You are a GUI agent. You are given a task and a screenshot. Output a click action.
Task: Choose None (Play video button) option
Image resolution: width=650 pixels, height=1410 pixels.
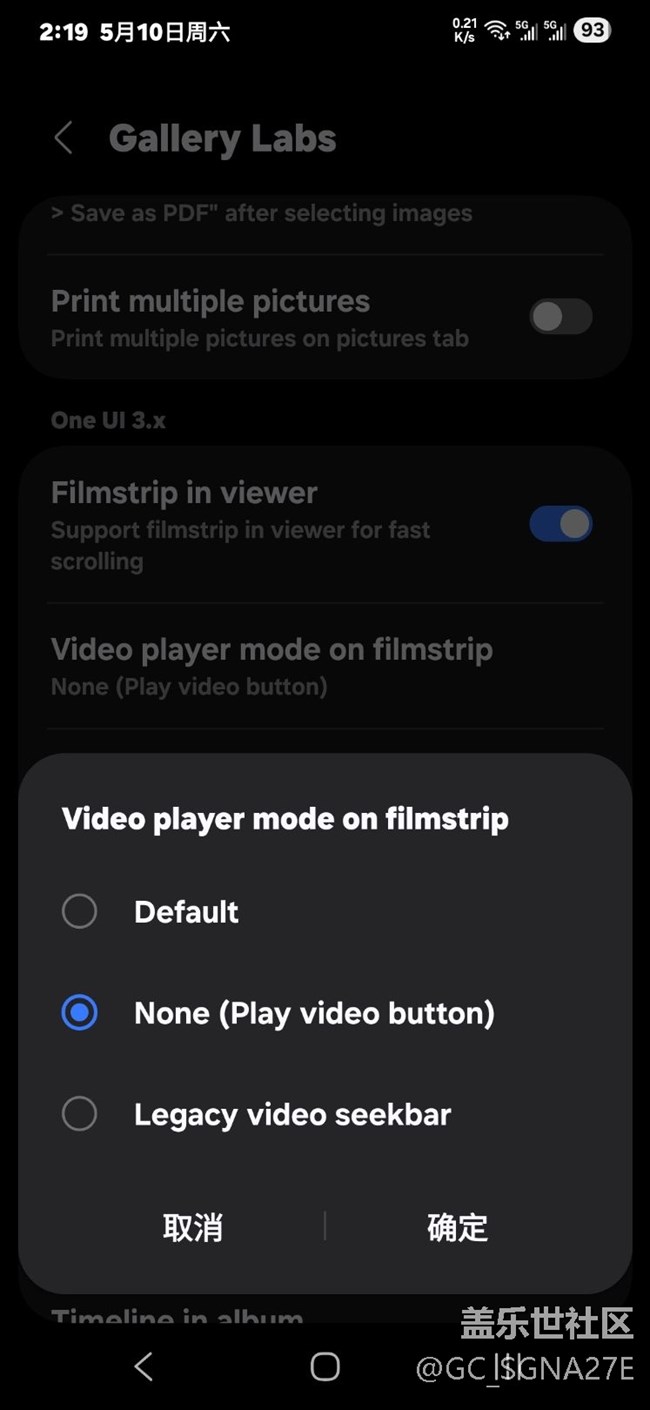(80, 1013)
